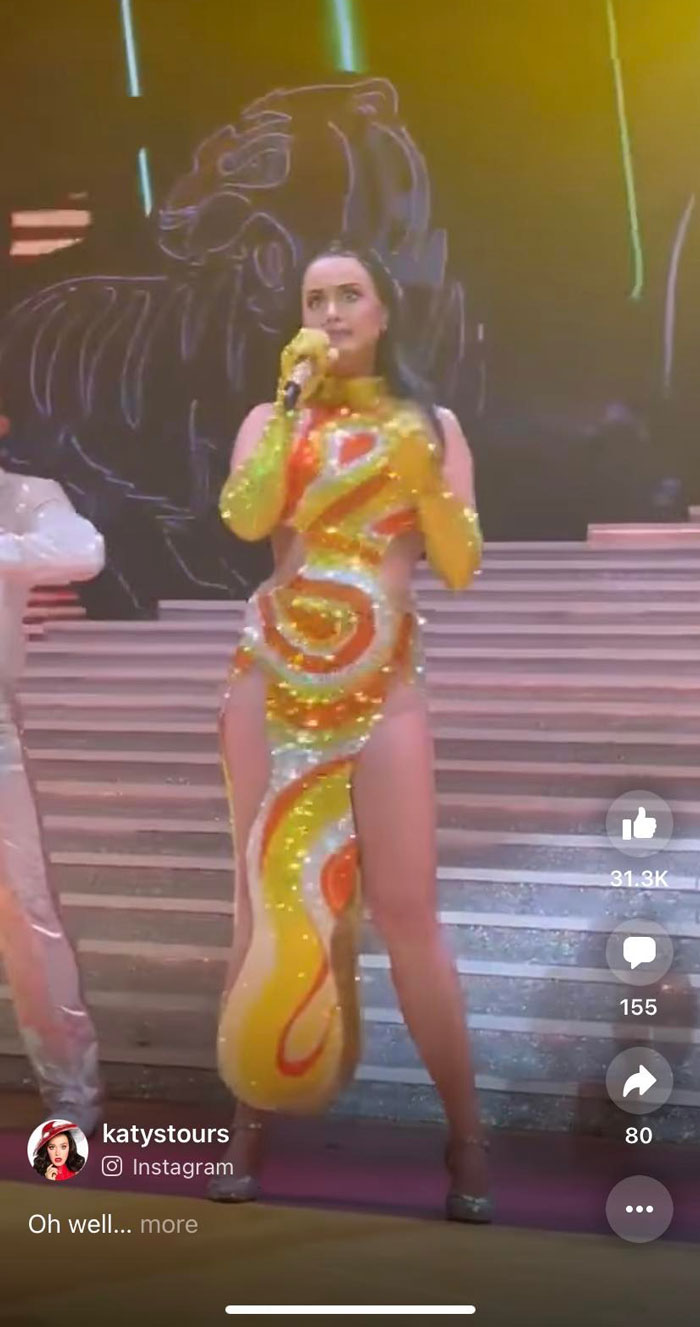Share this video
The image size is (700, 1327).
[x=639, y=1081]
